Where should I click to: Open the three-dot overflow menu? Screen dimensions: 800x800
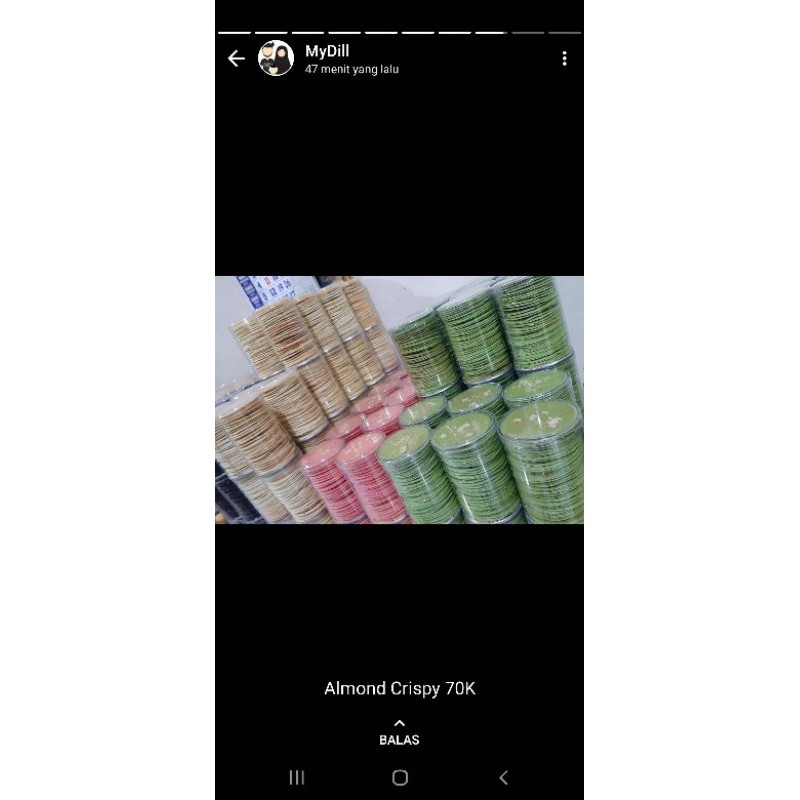click(564, 59)
